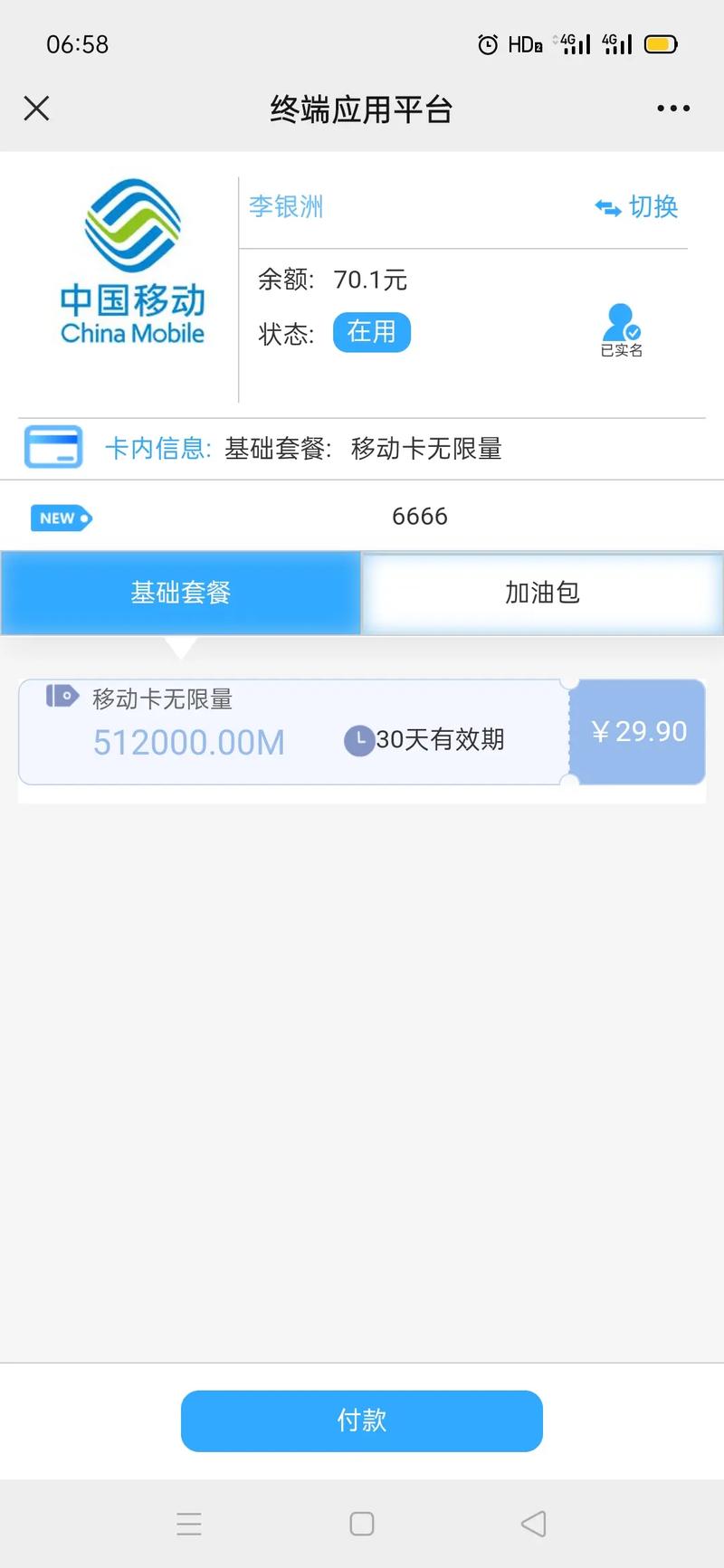
Task: Tap 切换 to switch card
Action: tap(637, 207)
